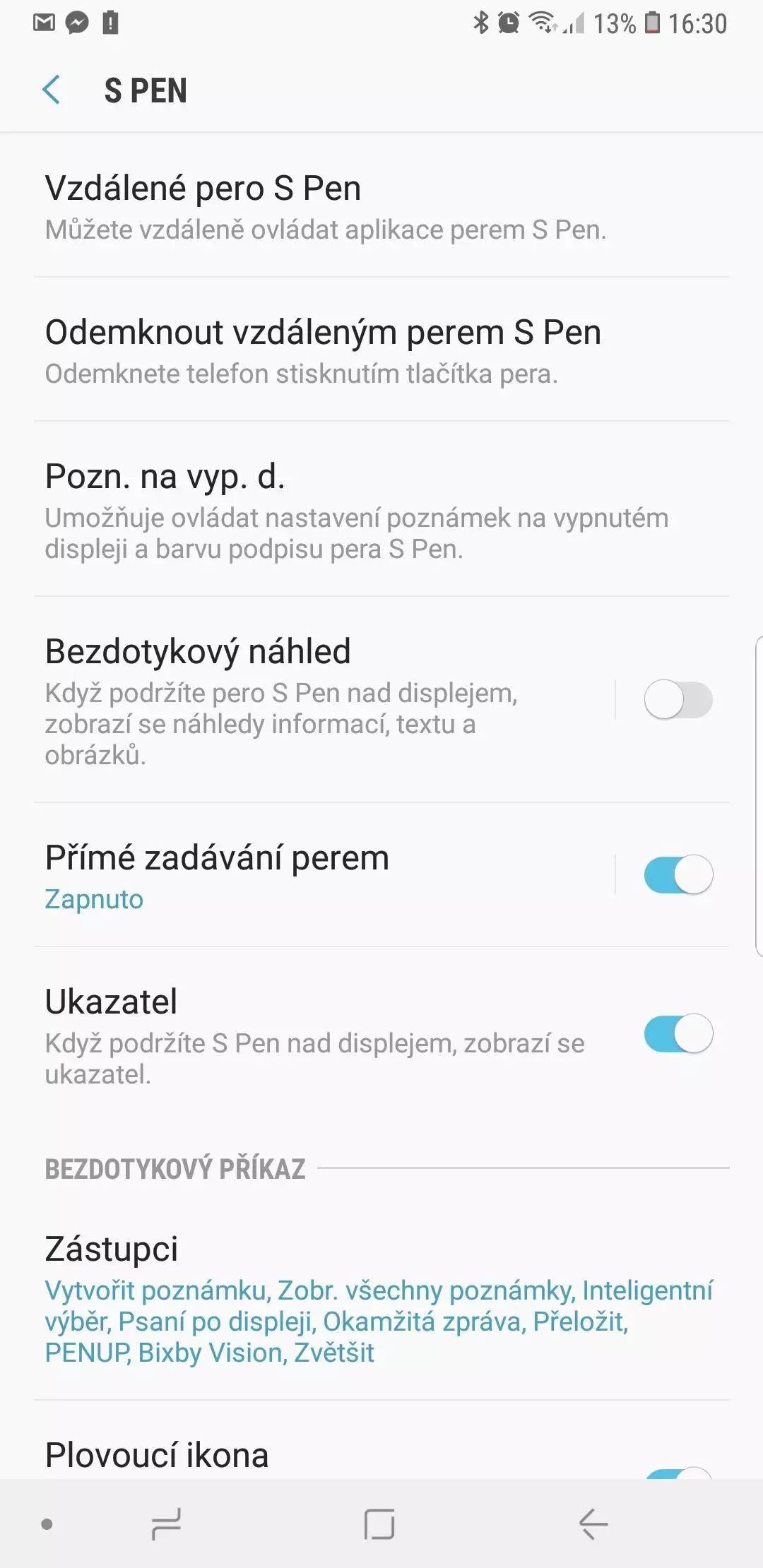Enable the Bezdotykový náhled switch
Viewport: 763px width, 1568px height.
(x=678, y=699)
